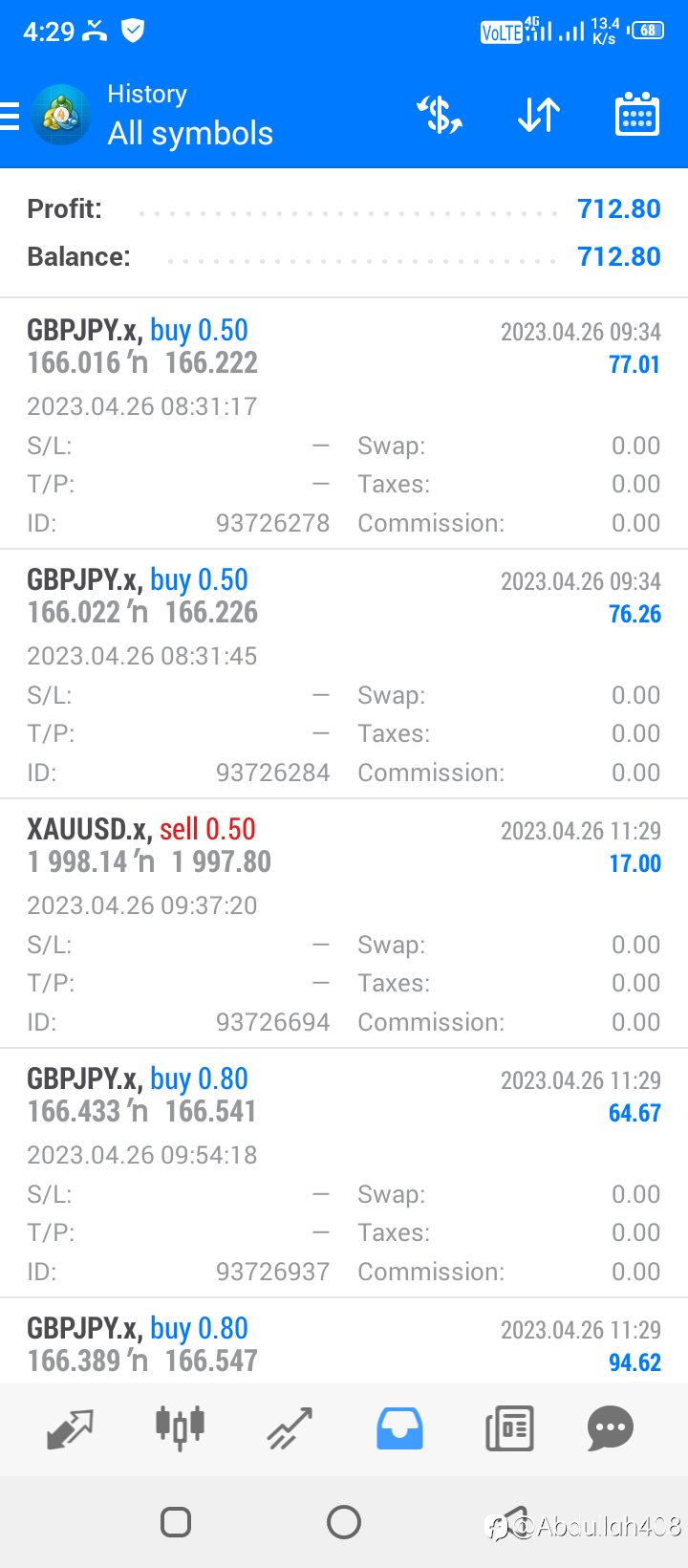Switch to the Chat messages tab
This screenshot has height=1568, width=688.
point(611,1428)
